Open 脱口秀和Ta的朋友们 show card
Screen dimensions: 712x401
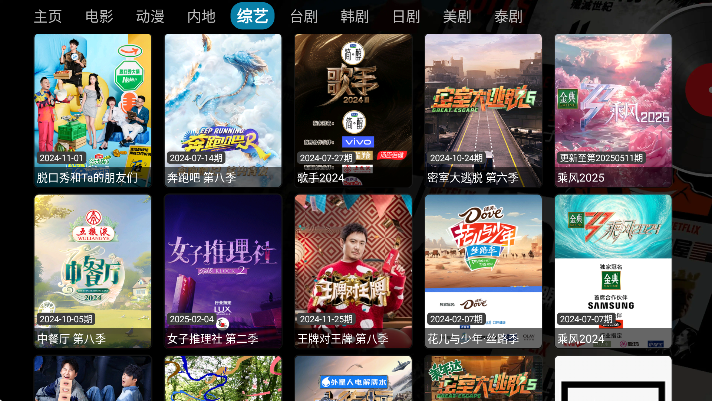[x=93, y=110]
